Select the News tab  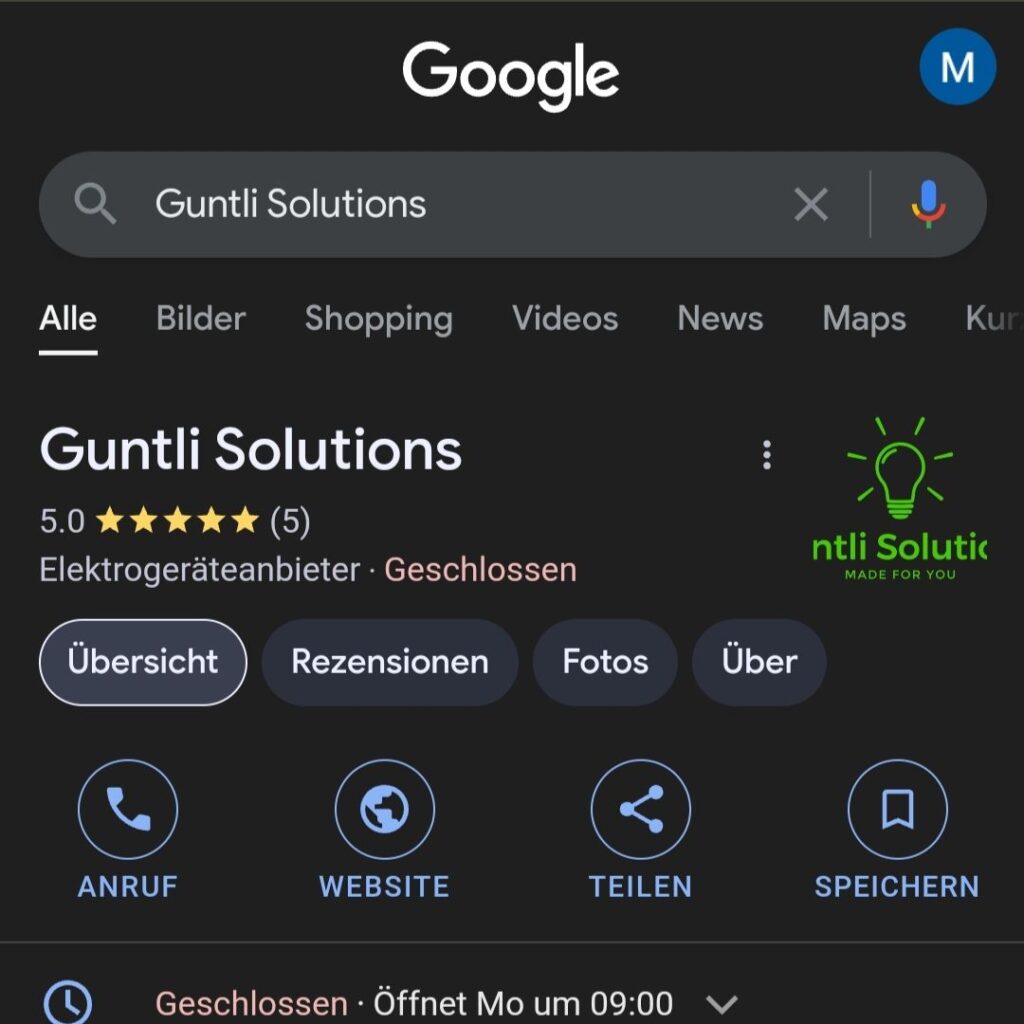(x=720, y=319)
